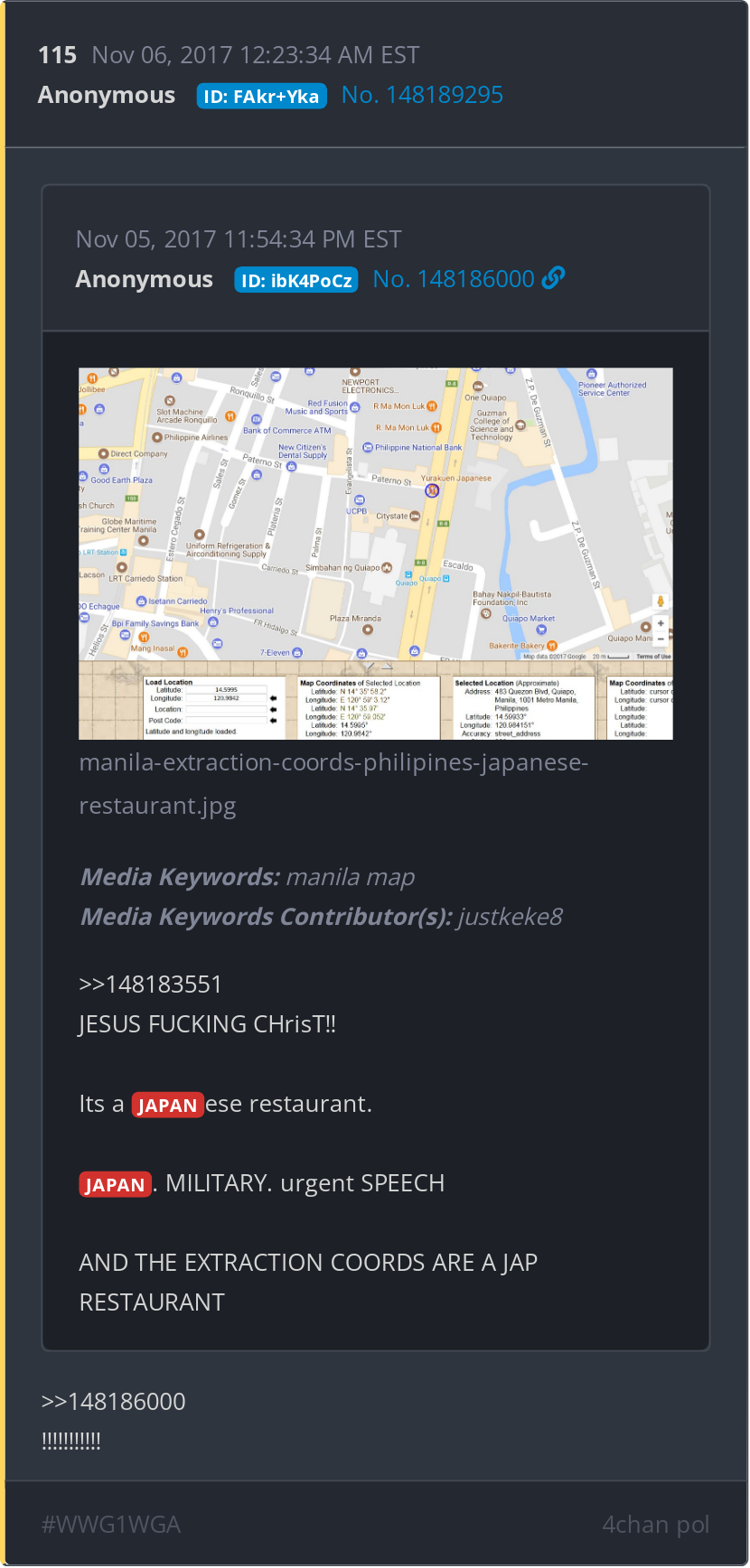
Task: Enlarge the Manila map image
Action: 376,553
